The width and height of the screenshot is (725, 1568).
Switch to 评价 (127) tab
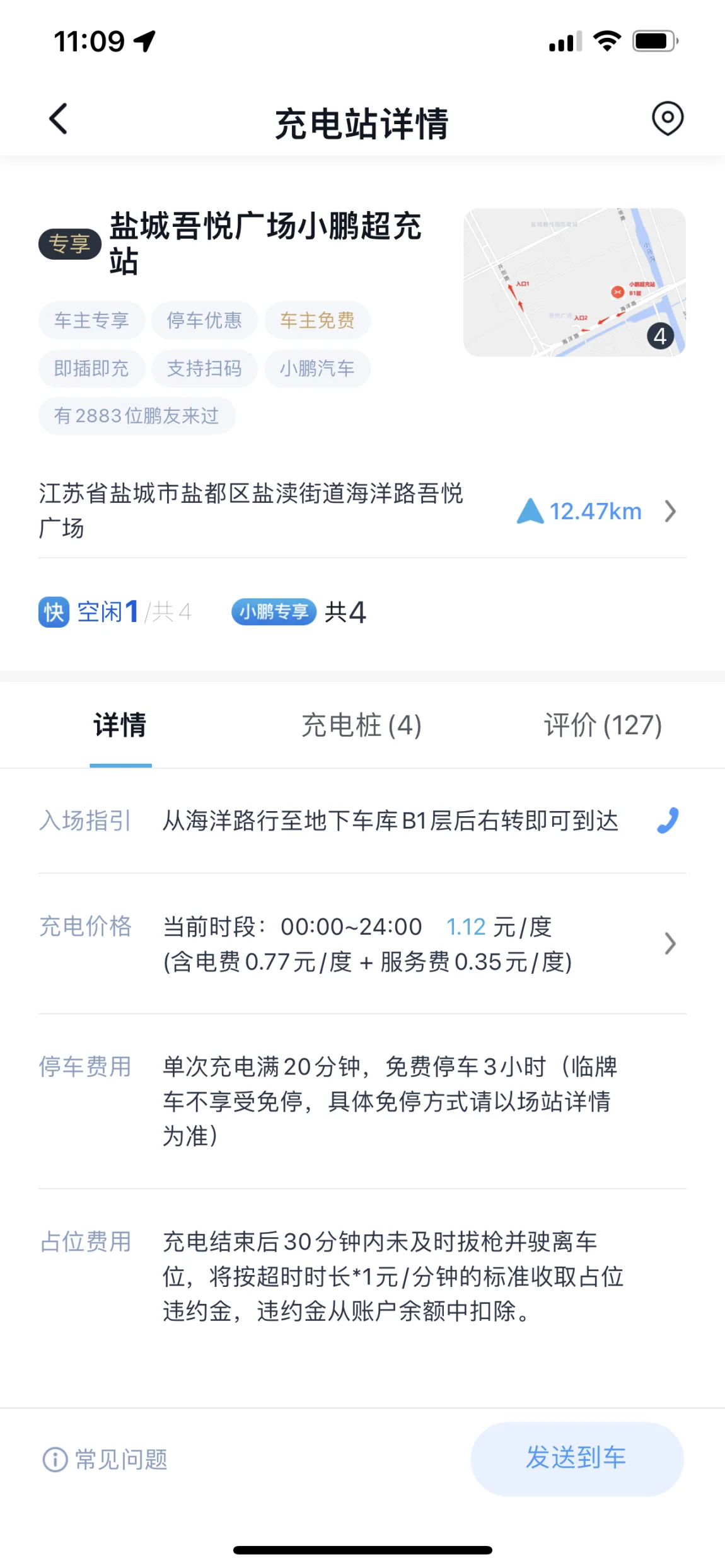point(603,725)
